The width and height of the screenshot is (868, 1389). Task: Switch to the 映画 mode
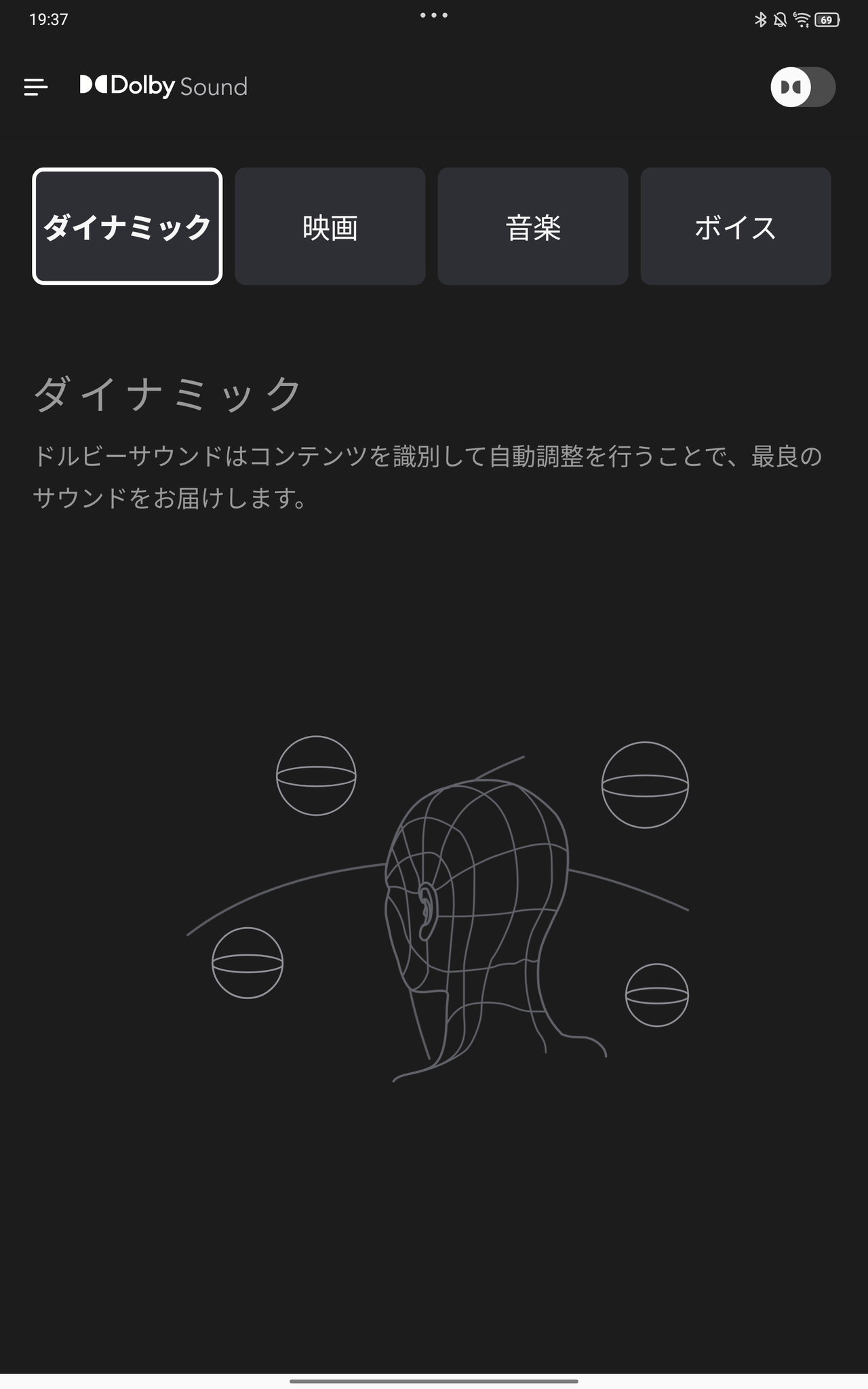tap(330, 227)
